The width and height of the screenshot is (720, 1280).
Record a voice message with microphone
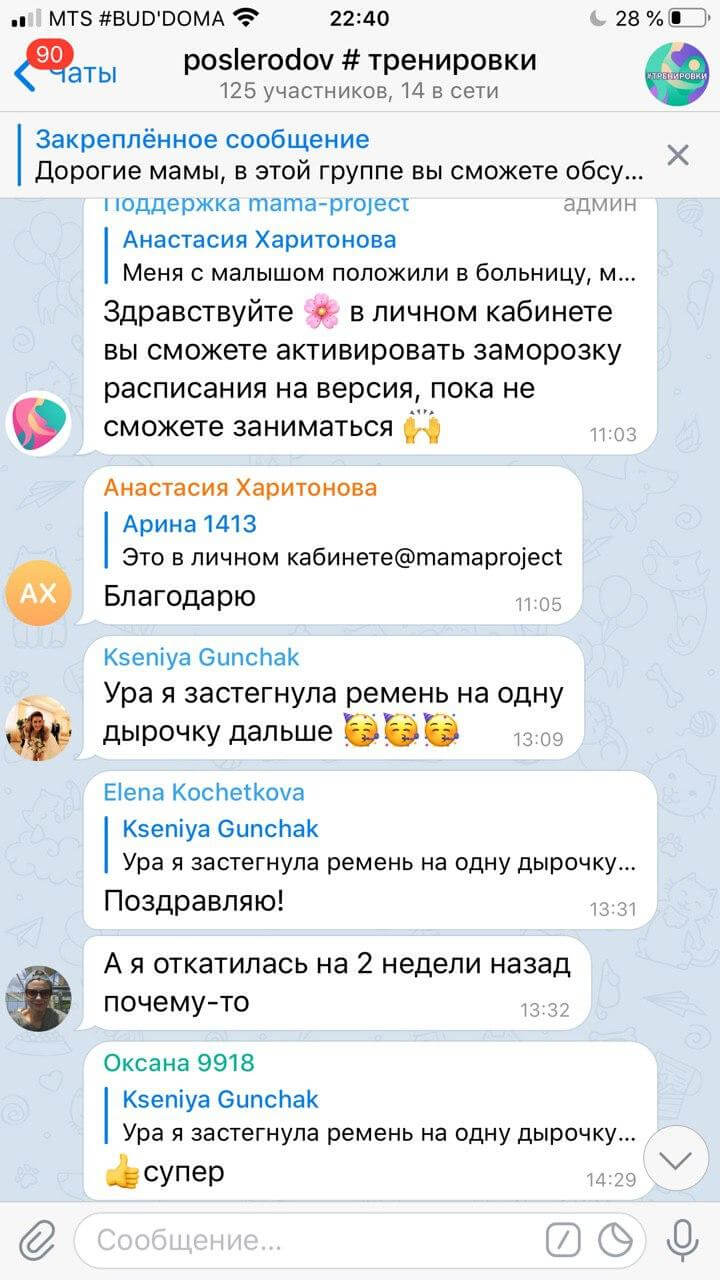click(x=682, y=1240)
